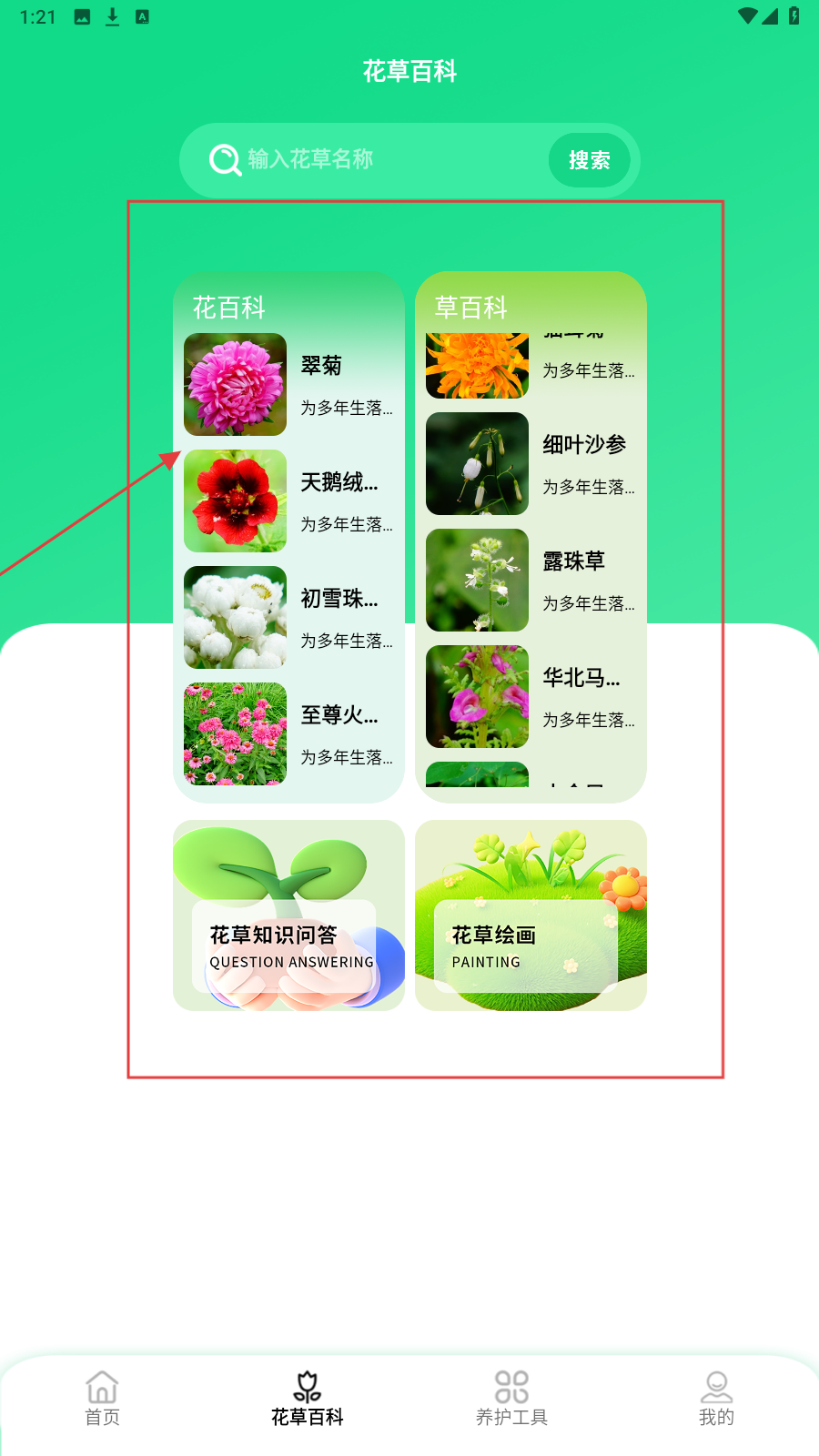819x1456 pixels.
Task: Open the 翠菊 flower entry
Action: pos(288,385)
